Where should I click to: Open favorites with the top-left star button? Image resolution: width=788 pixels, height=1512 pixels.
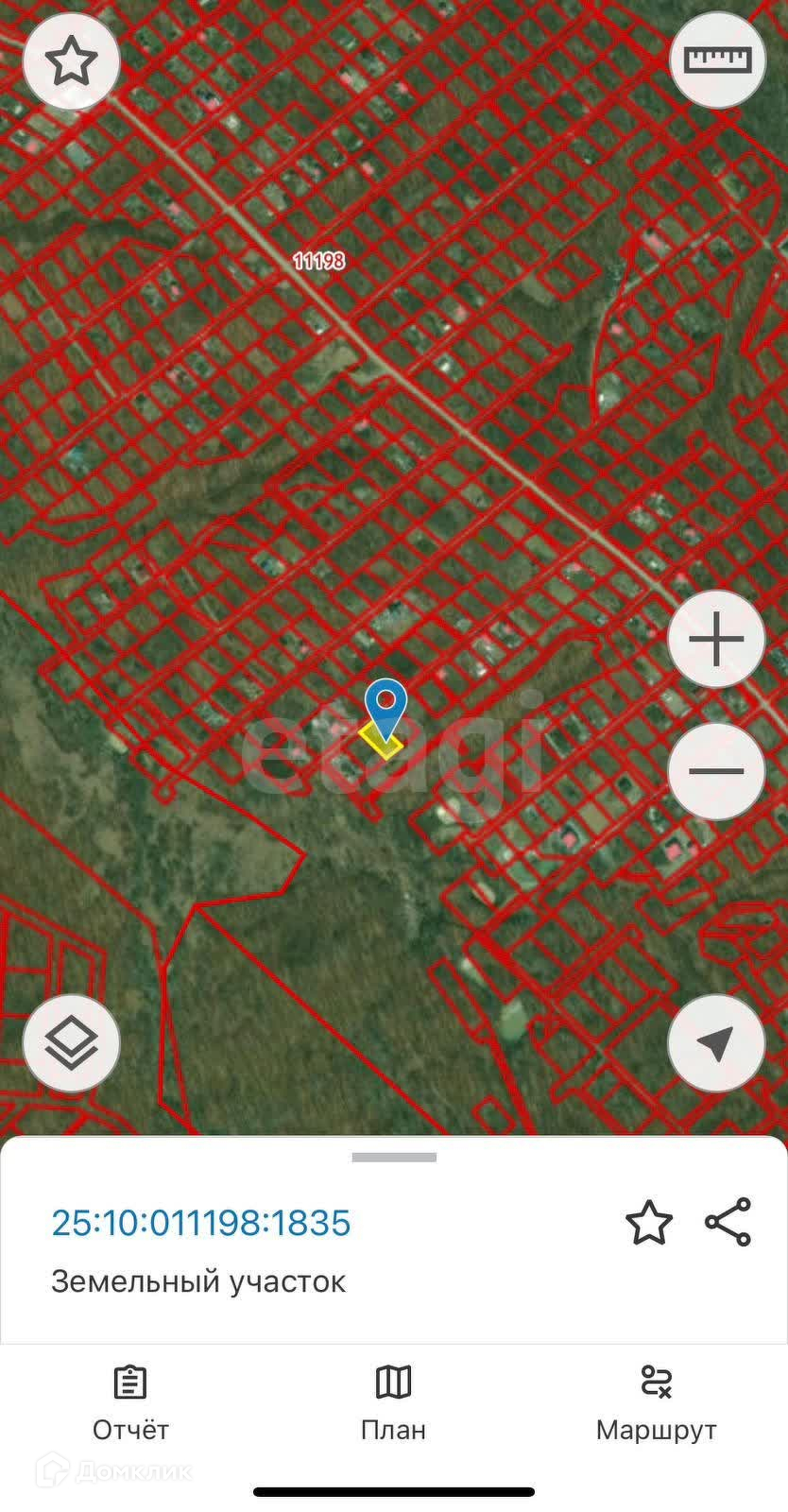pyautogui.click(x=72, y=62)
